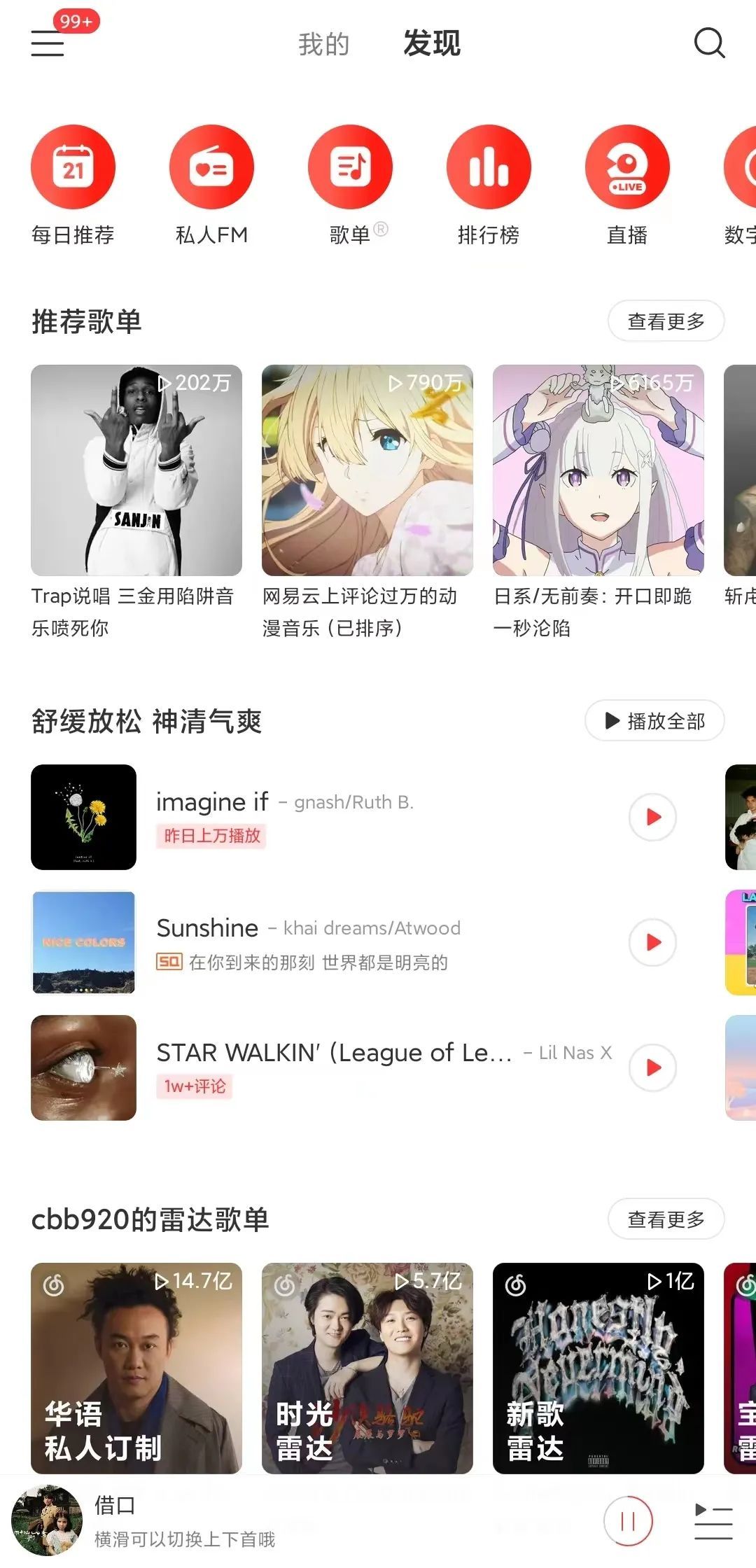The height and width of the screenshot is (1568, 756).
Task: Open the Trap说唱 playlist card
Action: pyautogui.click(x=136, y=470)
